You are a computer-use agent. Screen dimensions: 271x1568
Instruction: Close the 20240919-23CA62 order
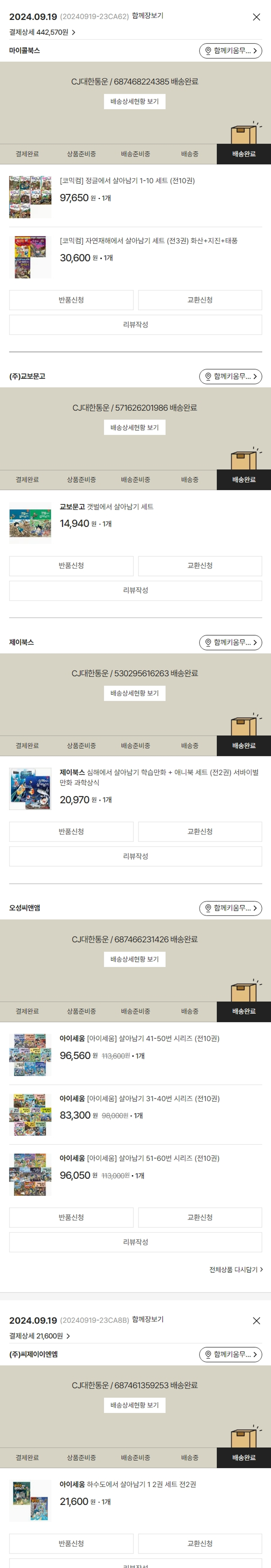tap(256, 17)
